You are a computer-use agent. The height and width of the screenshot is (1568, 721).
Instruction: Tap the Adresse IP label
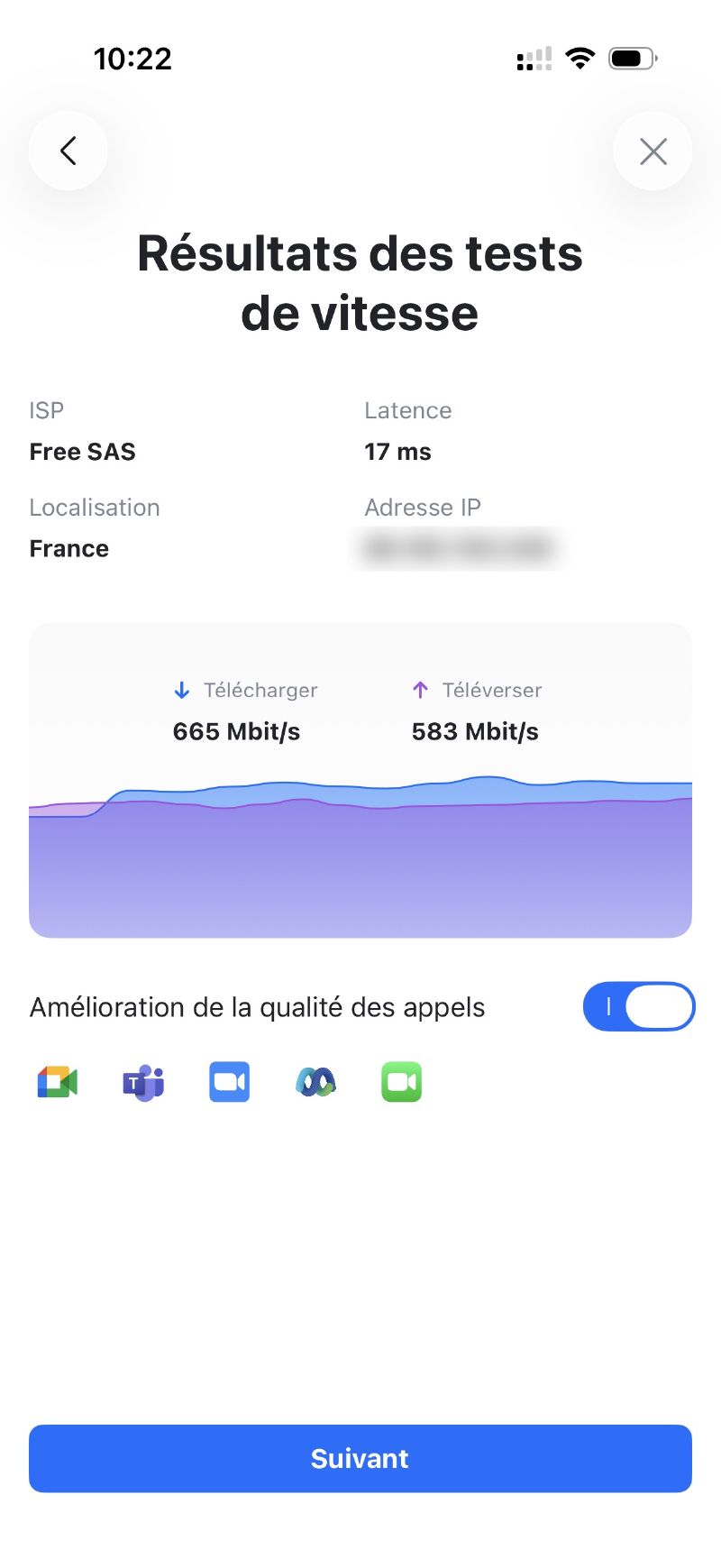423,507
